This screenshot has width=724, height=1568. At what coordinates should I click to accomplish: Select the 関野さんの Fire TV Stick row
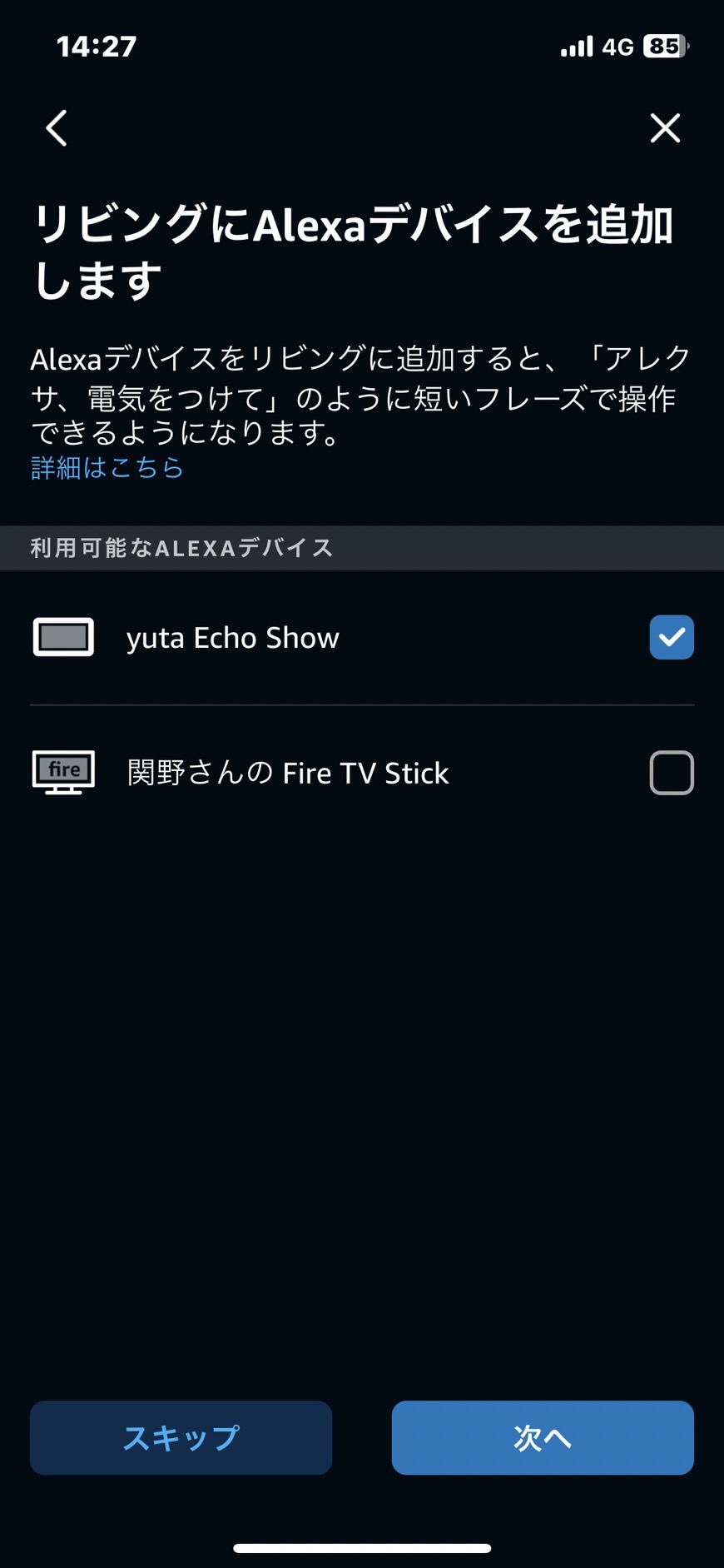coord(333,772)
